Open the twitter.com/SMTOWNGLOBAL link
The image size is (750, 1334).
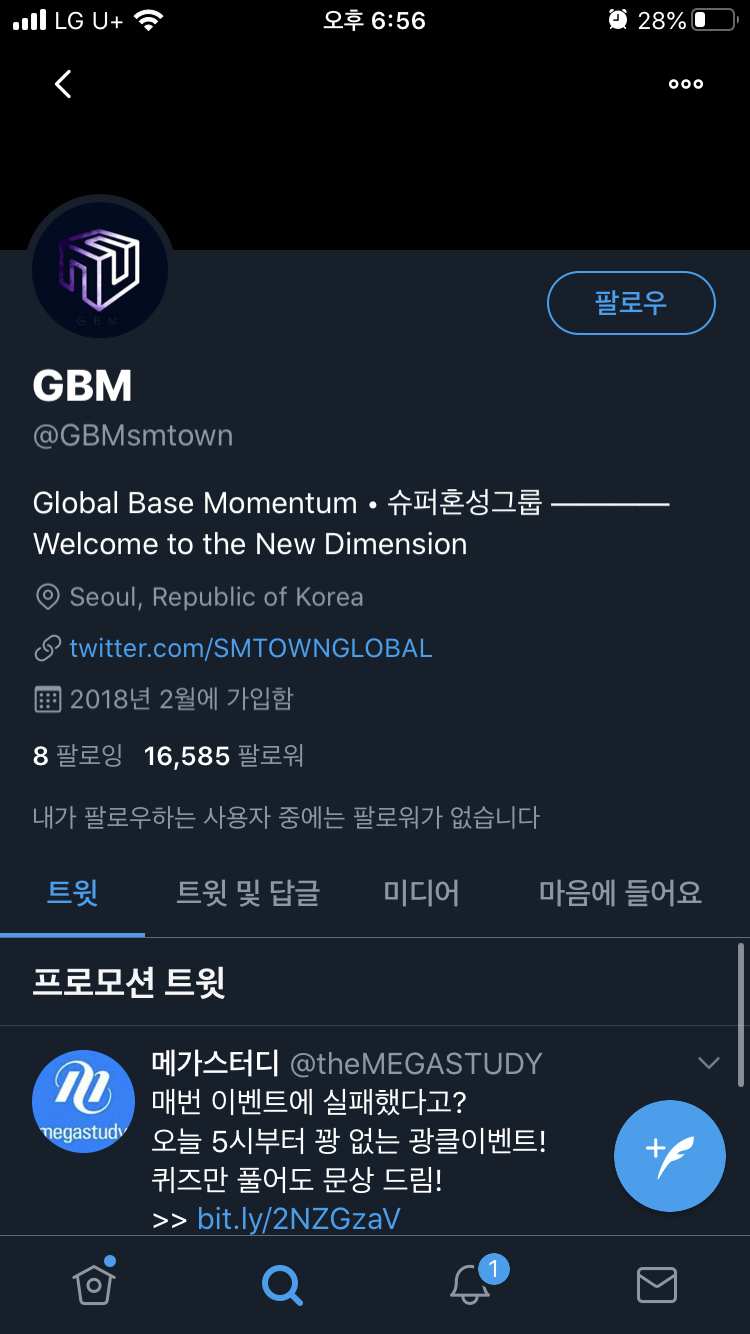pos(250,648)
